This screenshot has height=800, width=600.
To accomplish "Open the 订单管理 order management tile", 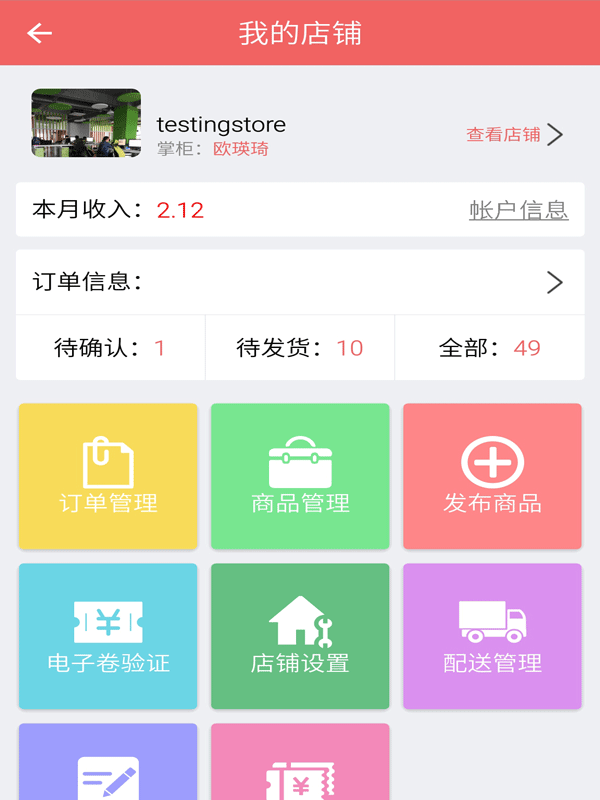I will coord(108,476).
